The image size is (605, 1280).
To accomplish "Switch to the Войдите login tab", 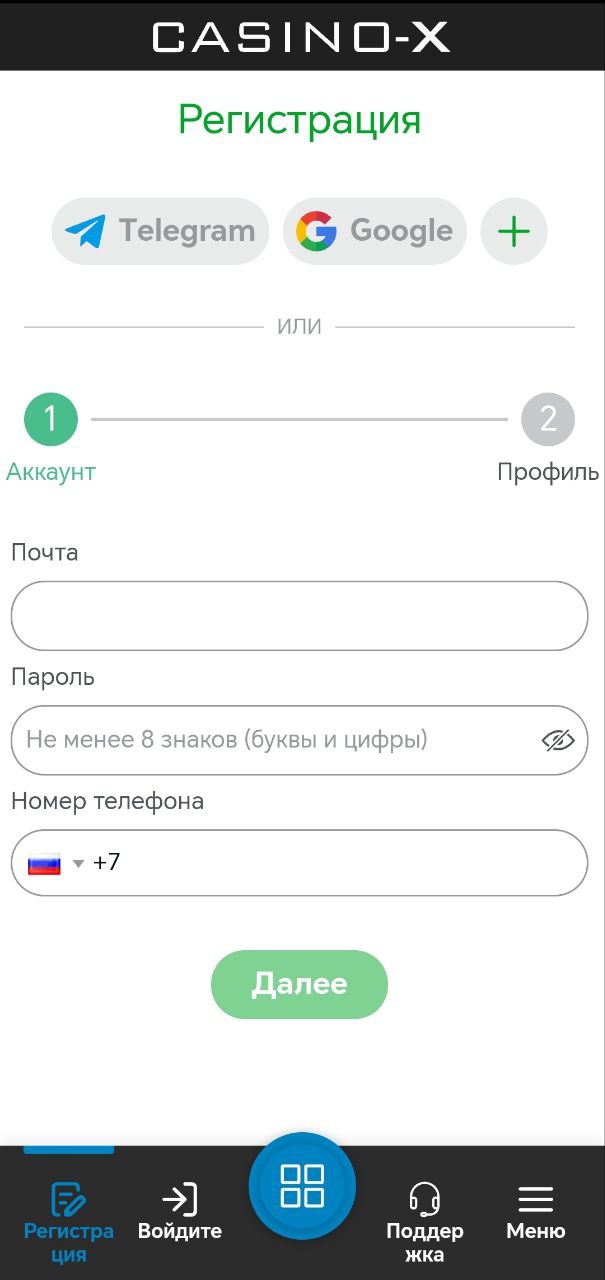I will tap(180, 1211).
